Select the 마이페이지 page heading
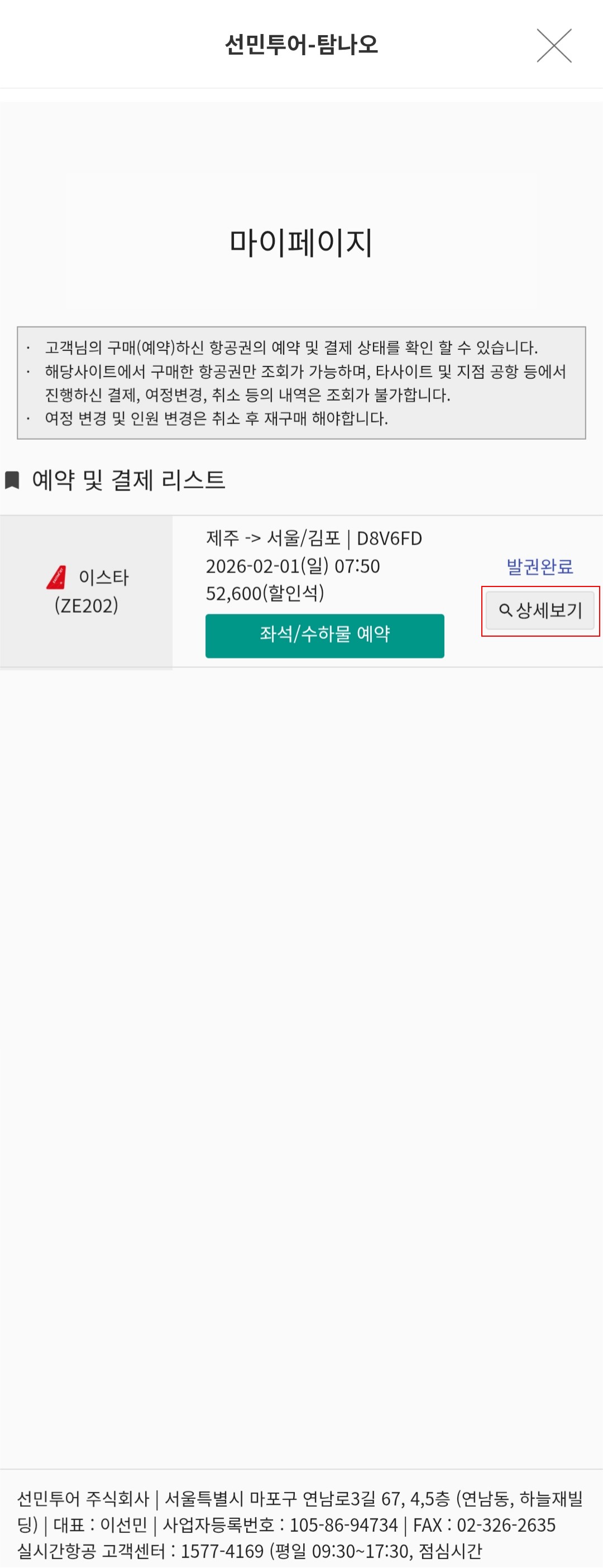Screen dimensions: 603x1568 (x=301, y=242)
